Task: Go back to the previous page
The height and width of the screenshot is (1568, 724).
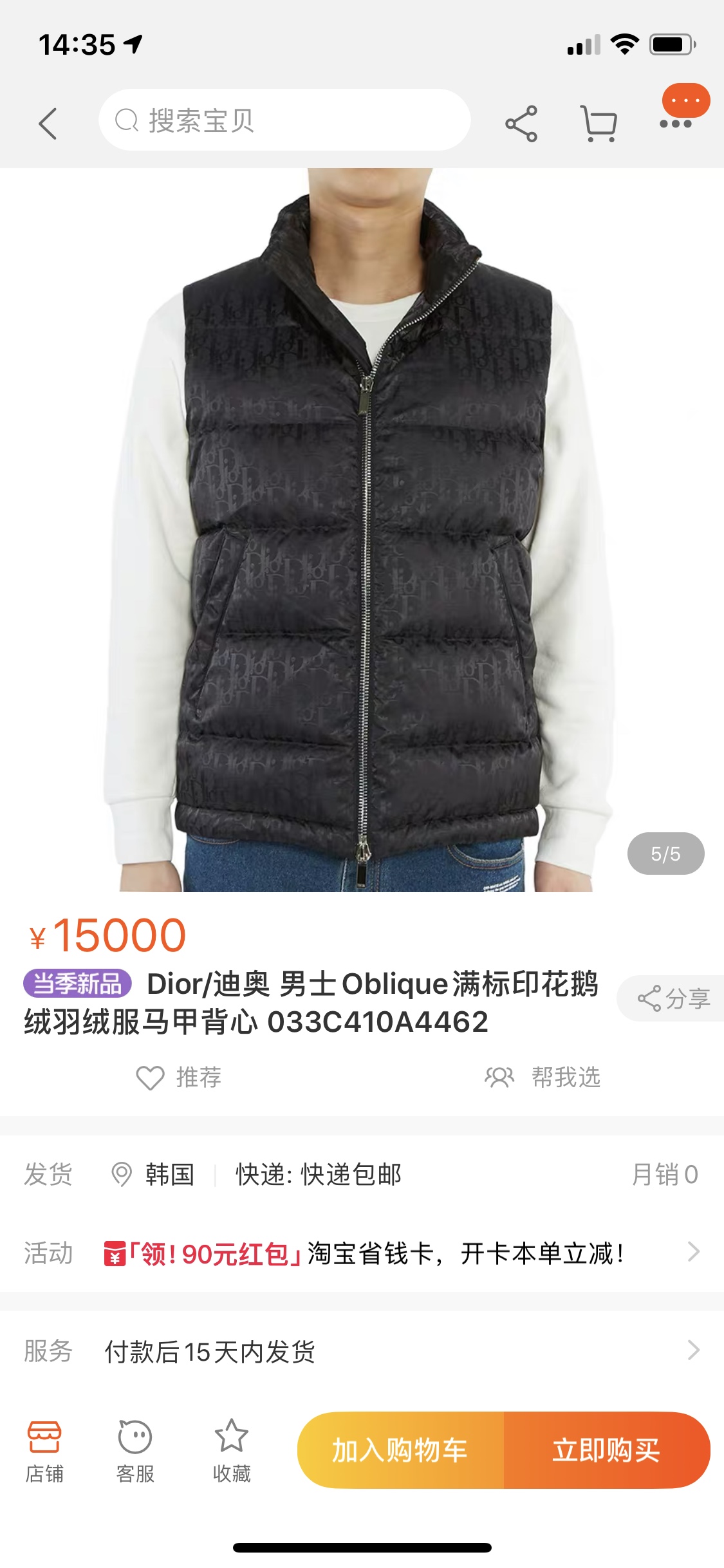Action: pos(48,123)
